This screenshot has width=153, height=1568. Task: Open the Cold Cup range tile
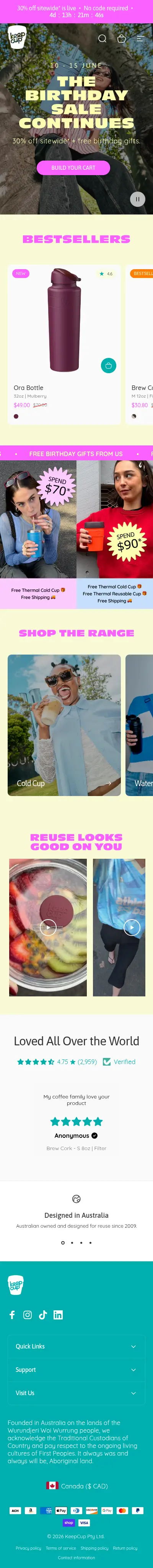click(64, 724)
